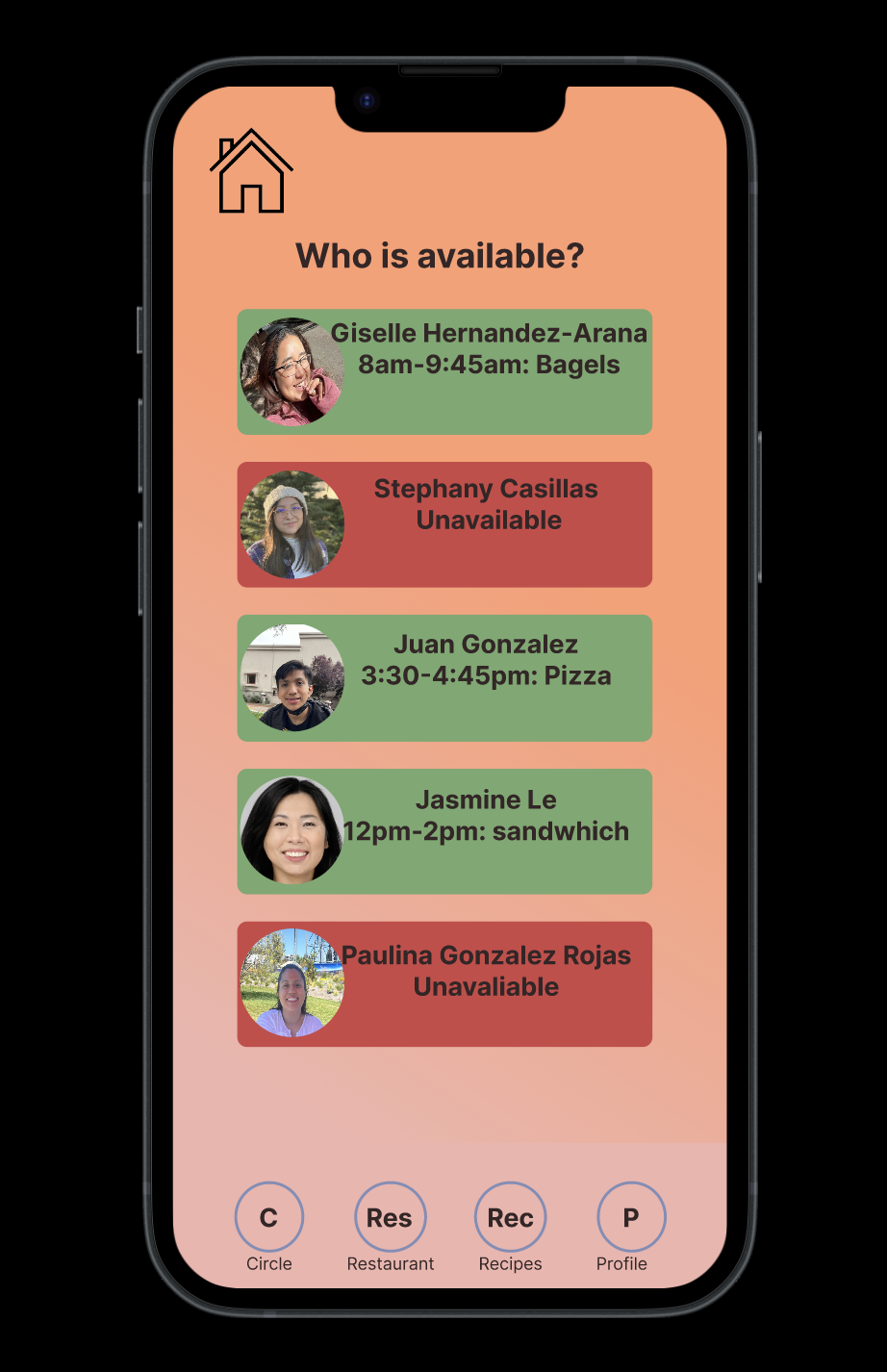The image size is (887, 1372).
Task: Go to the Recipes tab
Action: coord(510,1217)
